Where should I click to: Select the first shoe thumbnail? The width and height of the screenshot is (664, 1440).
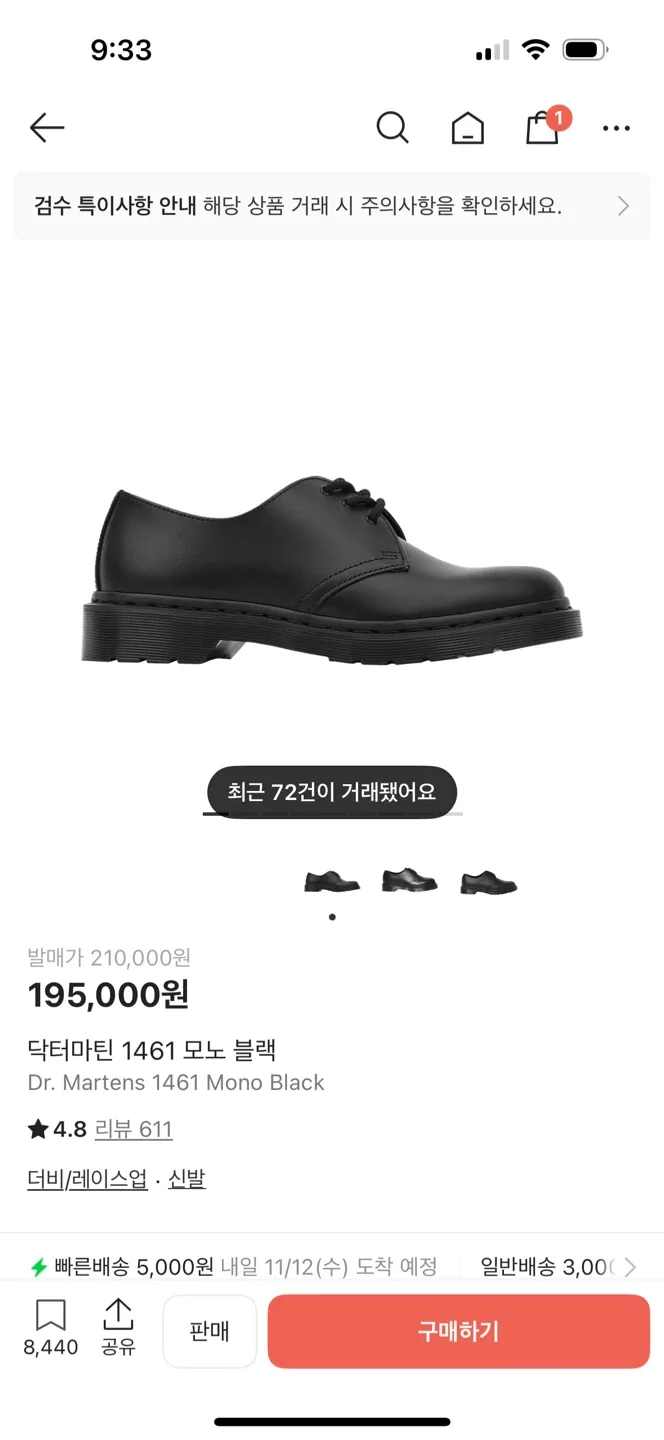coord(332,882)
